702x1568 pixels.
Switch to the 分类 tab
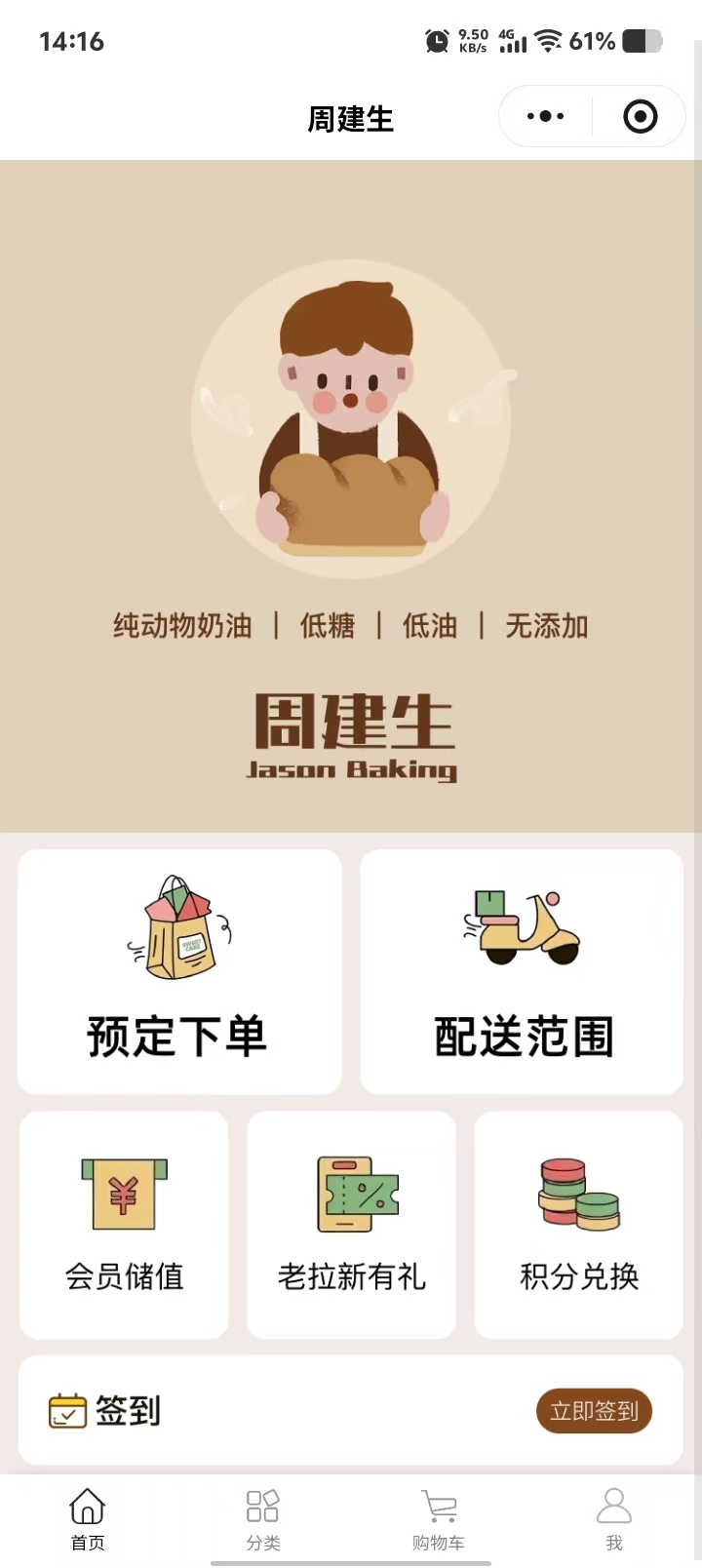[262, 1518]
